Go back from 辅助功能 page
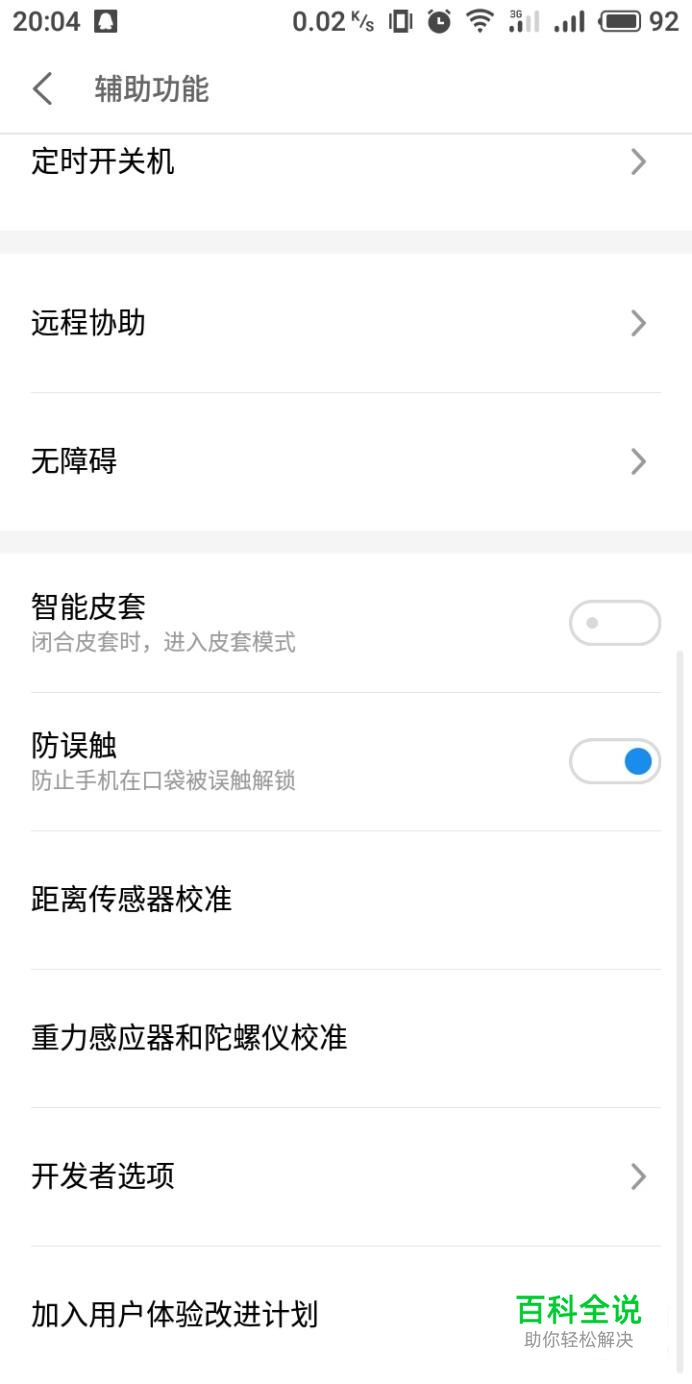 pyautogui.click(x=42, y=89)
